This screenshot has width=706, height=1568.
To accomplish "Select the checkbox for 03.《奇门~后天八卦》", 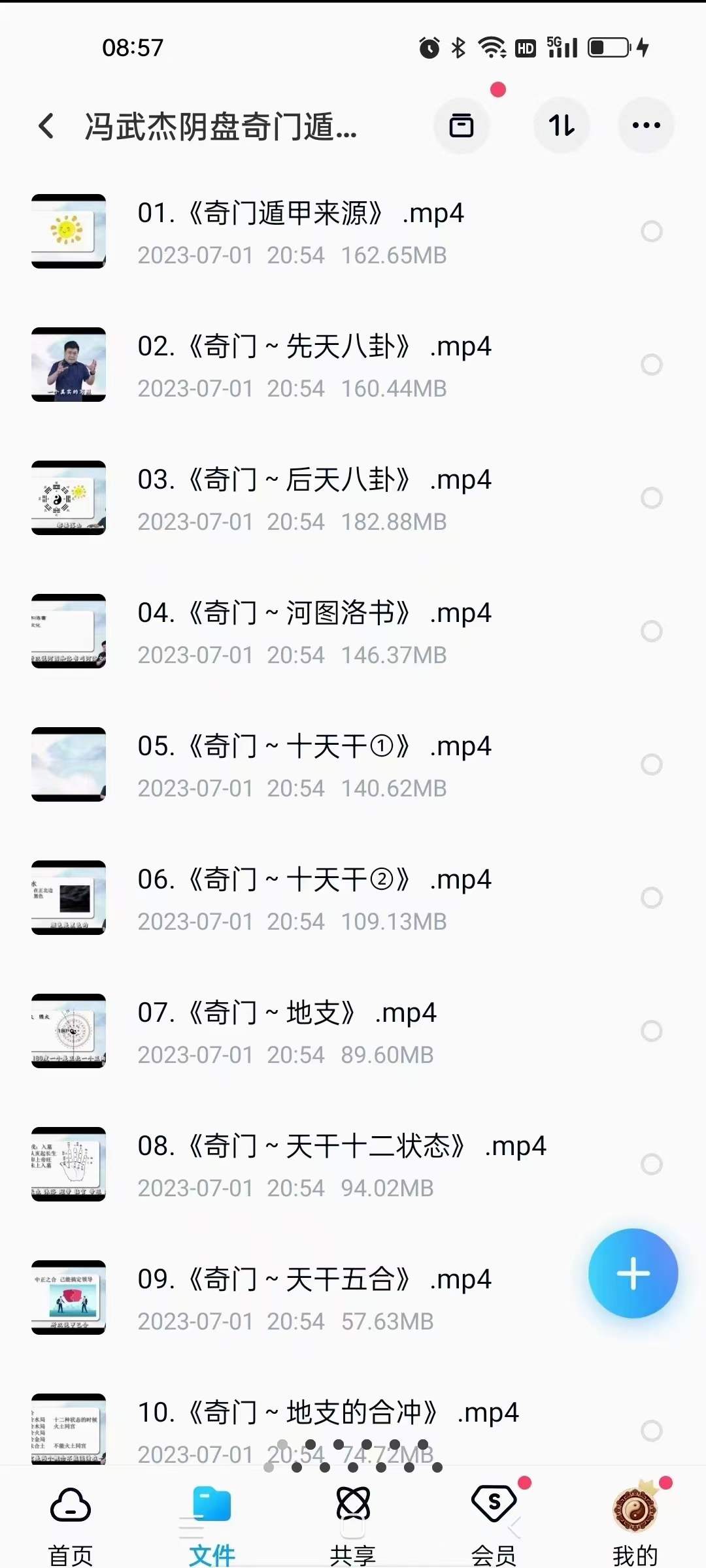I will (x=651, y=498).
